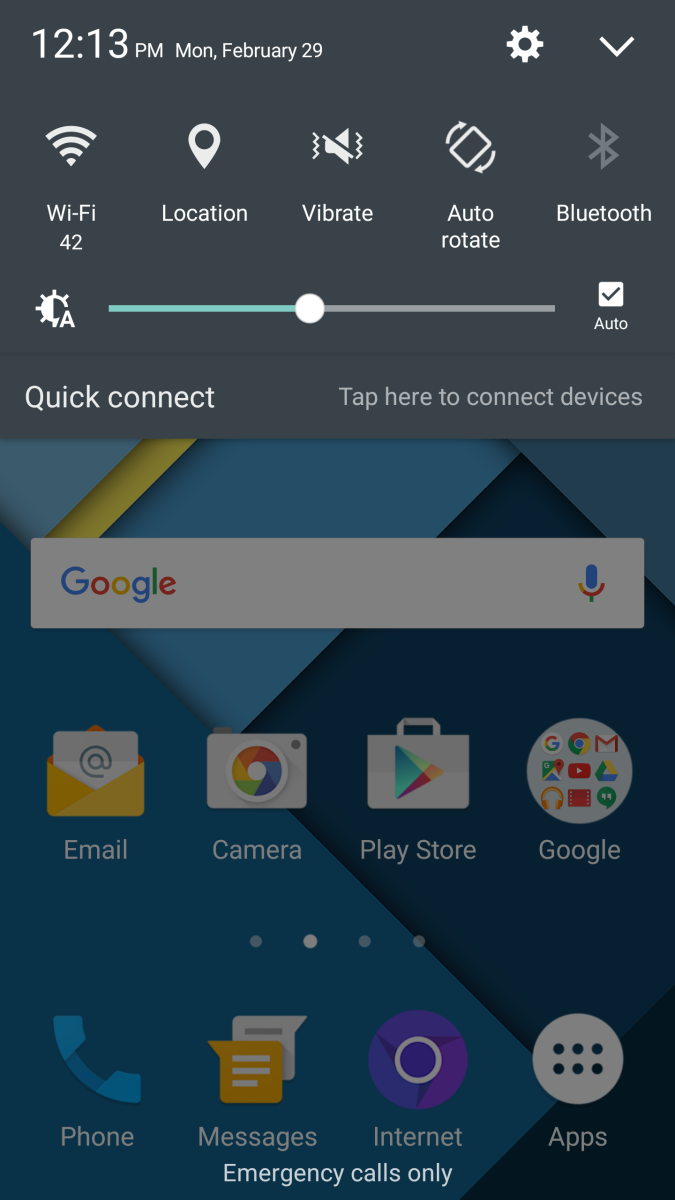Expand the quick settings panel chevron
The width and height of the screenshot is (675, 1200).
(x=617, y=45)
